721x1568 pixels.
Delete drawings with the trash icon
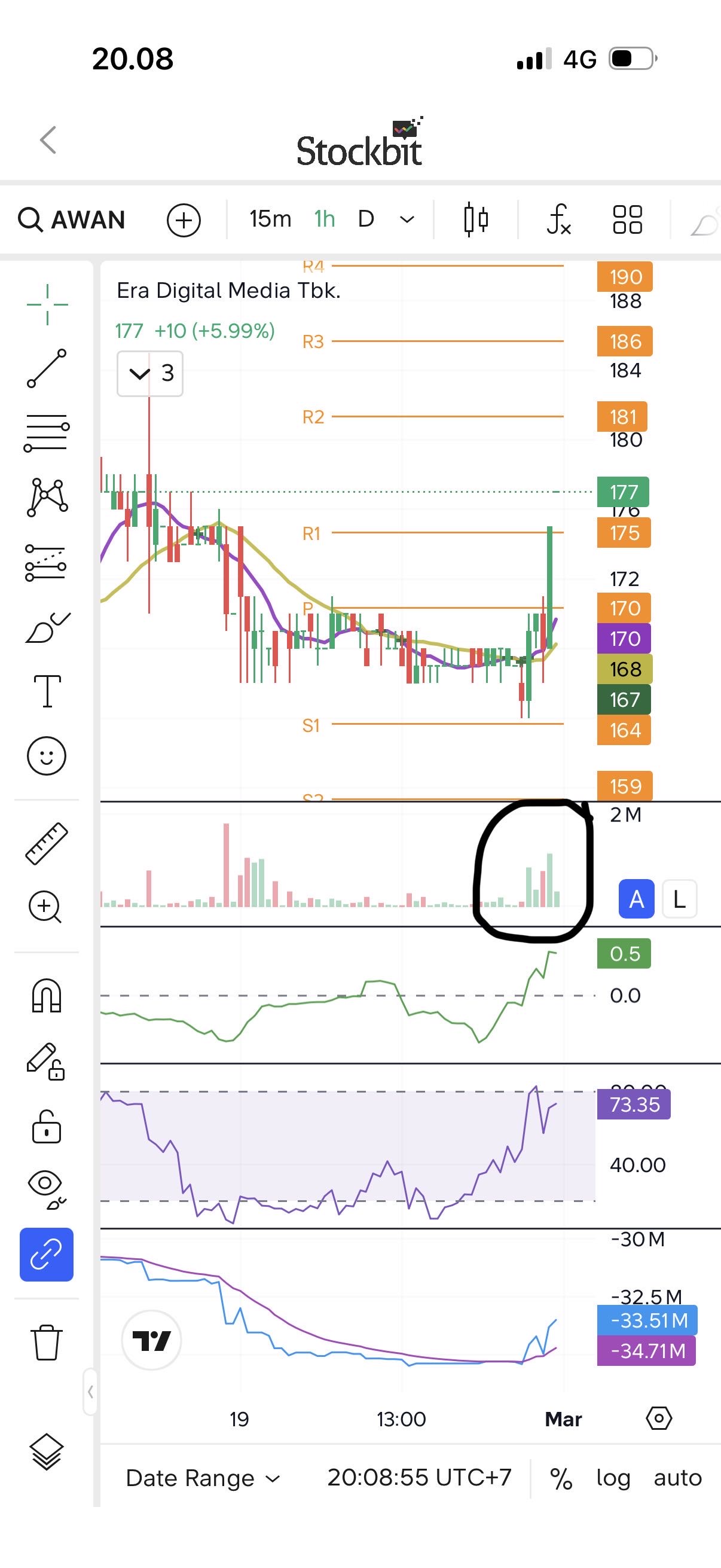[47, 1342]
